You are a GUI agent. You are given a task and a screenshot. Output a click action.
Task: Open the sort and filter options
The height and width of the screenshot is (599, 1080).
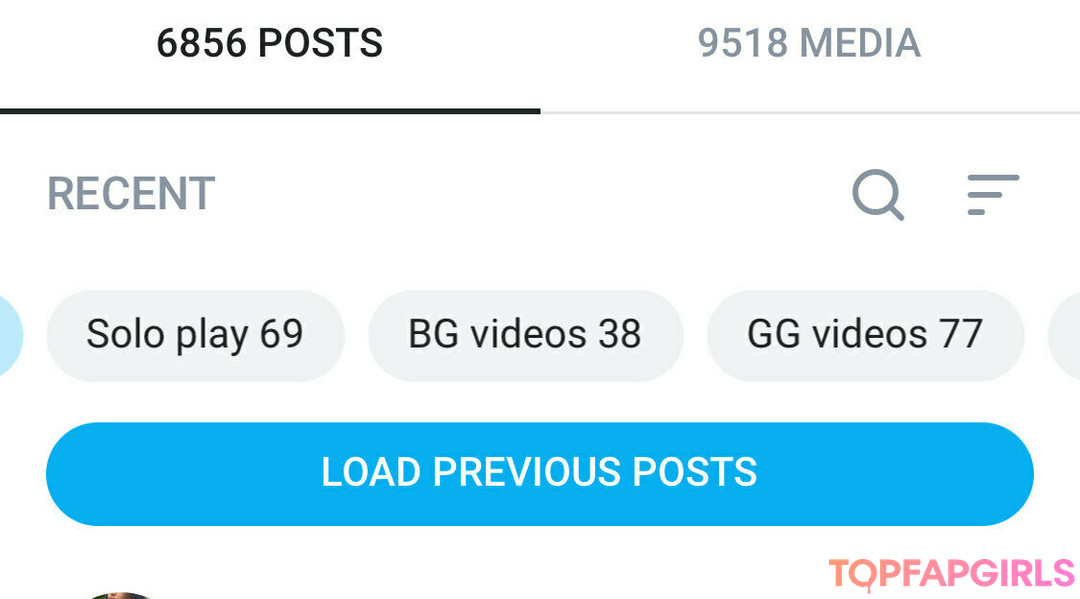(x=992, y=194)
